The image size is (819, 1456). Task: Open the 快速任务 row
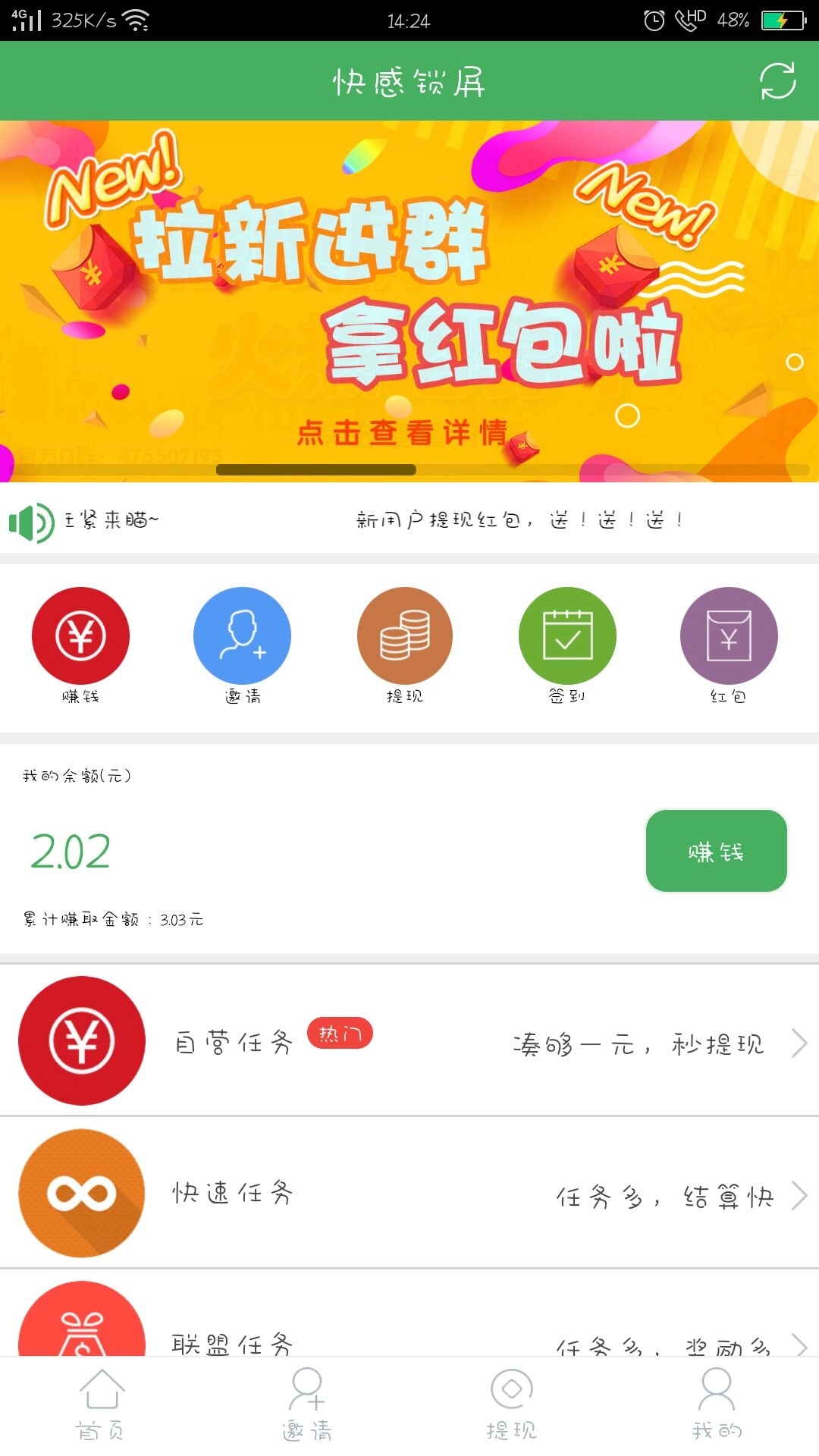click(409, 1194)
